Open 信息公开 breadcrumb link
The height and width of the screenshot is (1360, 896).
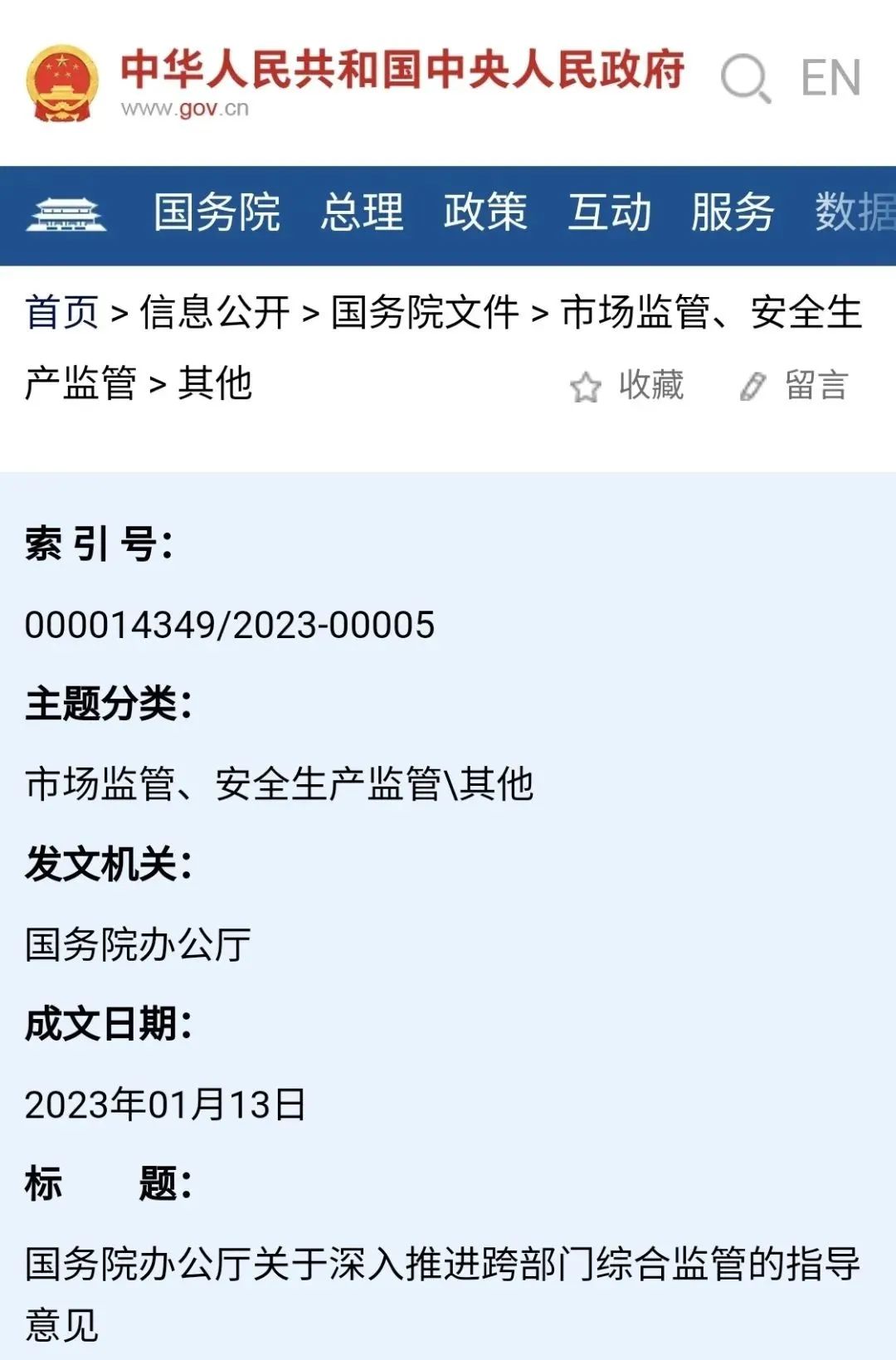click(215, 313)
